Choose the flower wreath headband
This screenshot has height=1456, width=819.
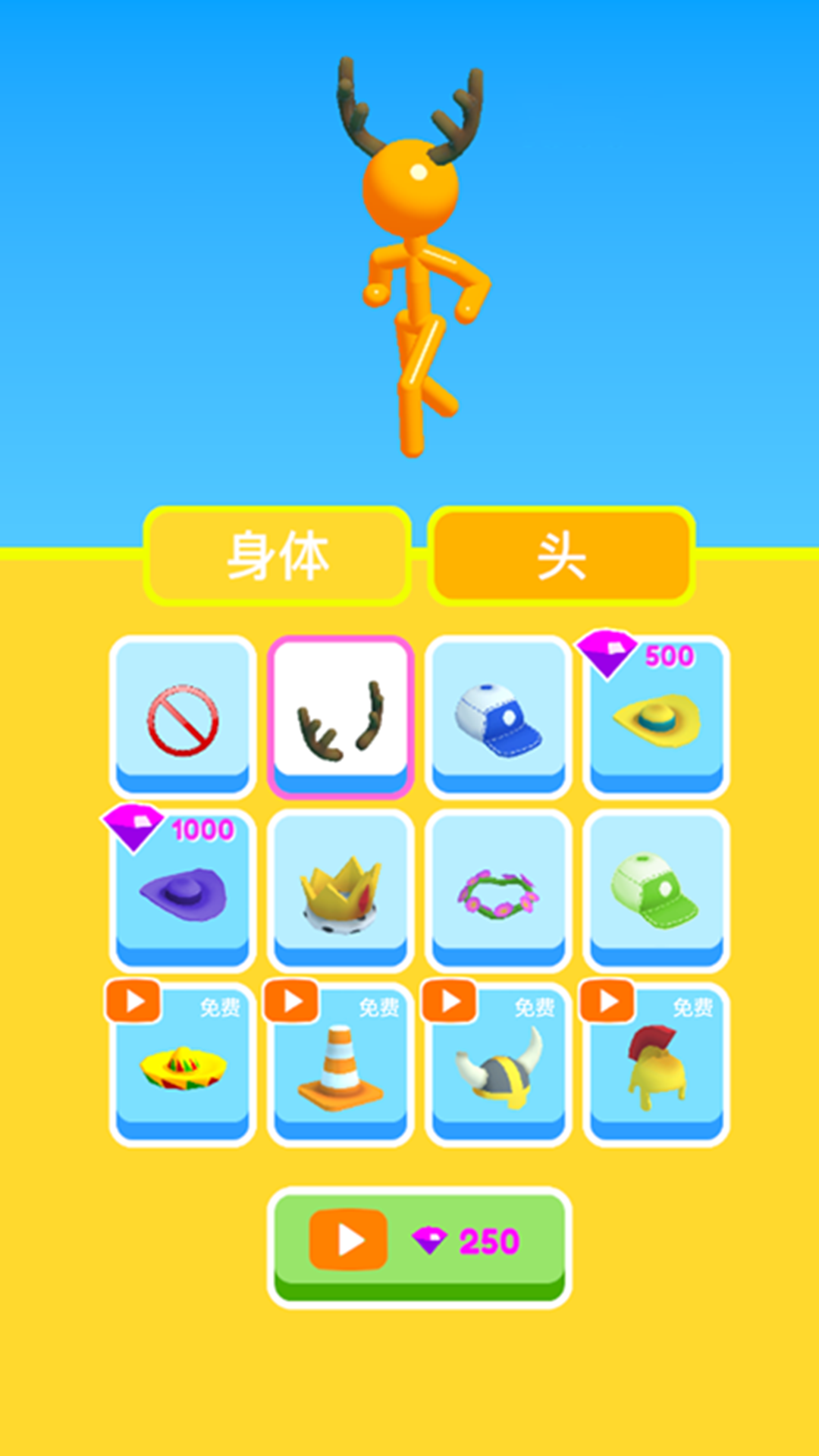click(x=498, y=892)
